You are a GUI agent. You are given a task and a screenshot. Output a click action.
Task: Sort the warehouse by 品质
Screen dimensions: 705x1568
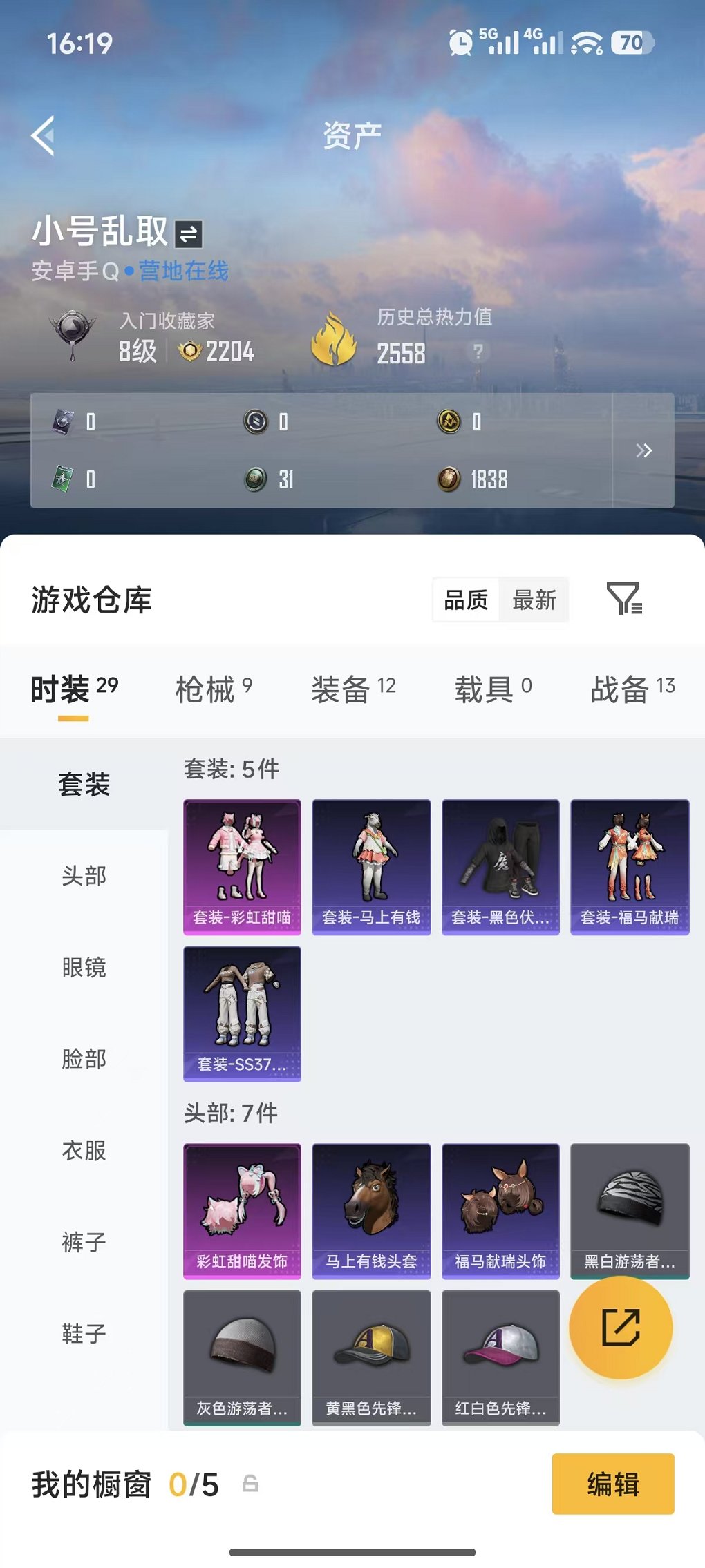pyautogui.click(x=466, y=600)
